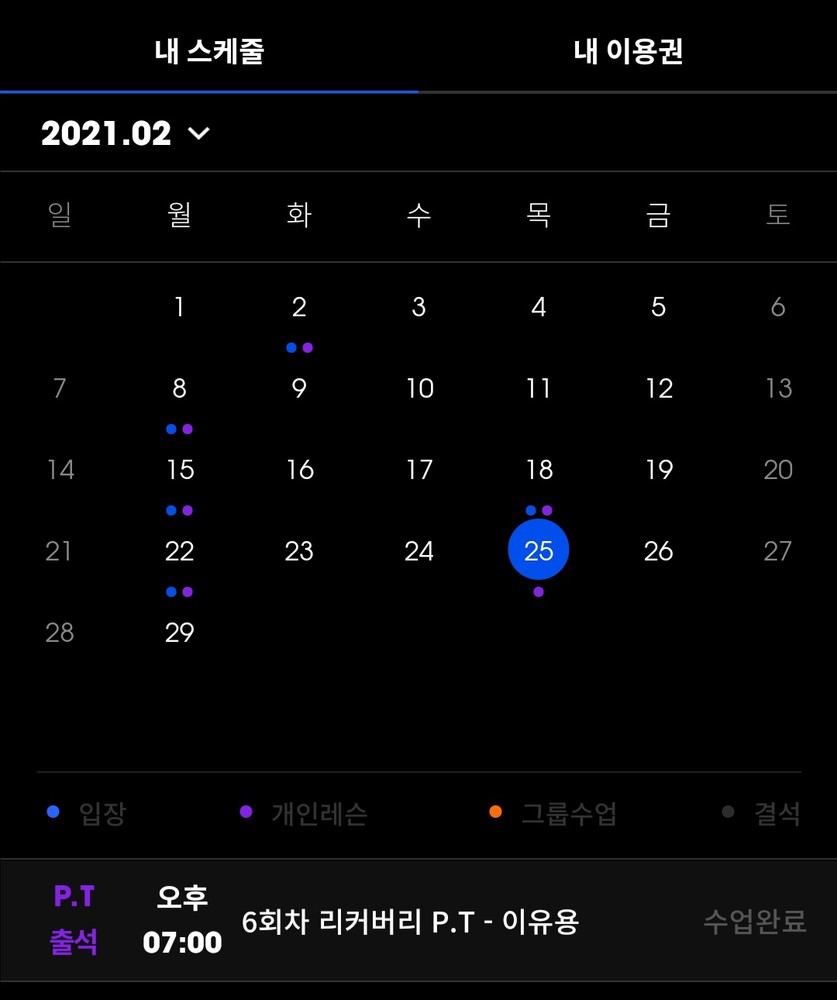
Task: Select date 2 on the calendar
Action: 299,308
